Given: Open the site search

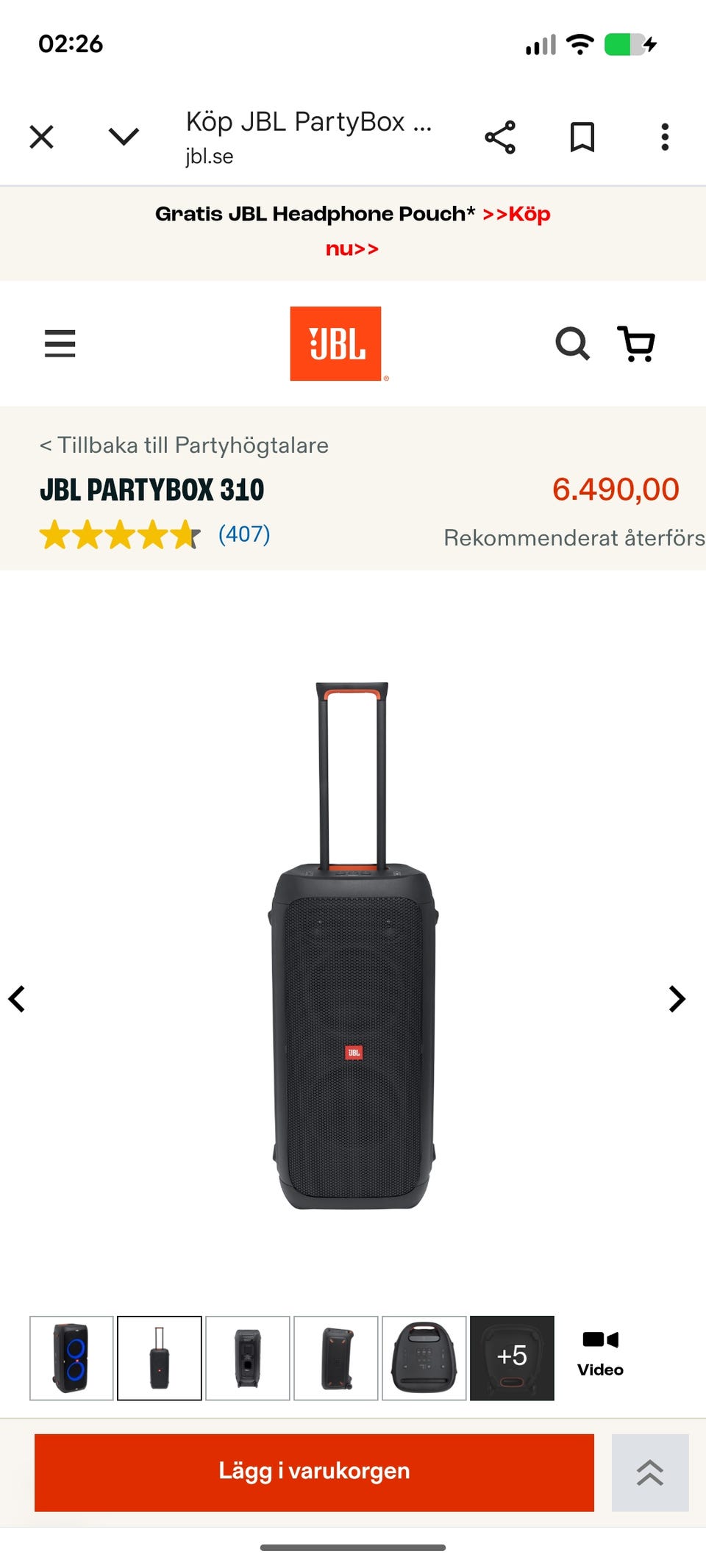Looking at the screenshot, I should tap(572, 343).
